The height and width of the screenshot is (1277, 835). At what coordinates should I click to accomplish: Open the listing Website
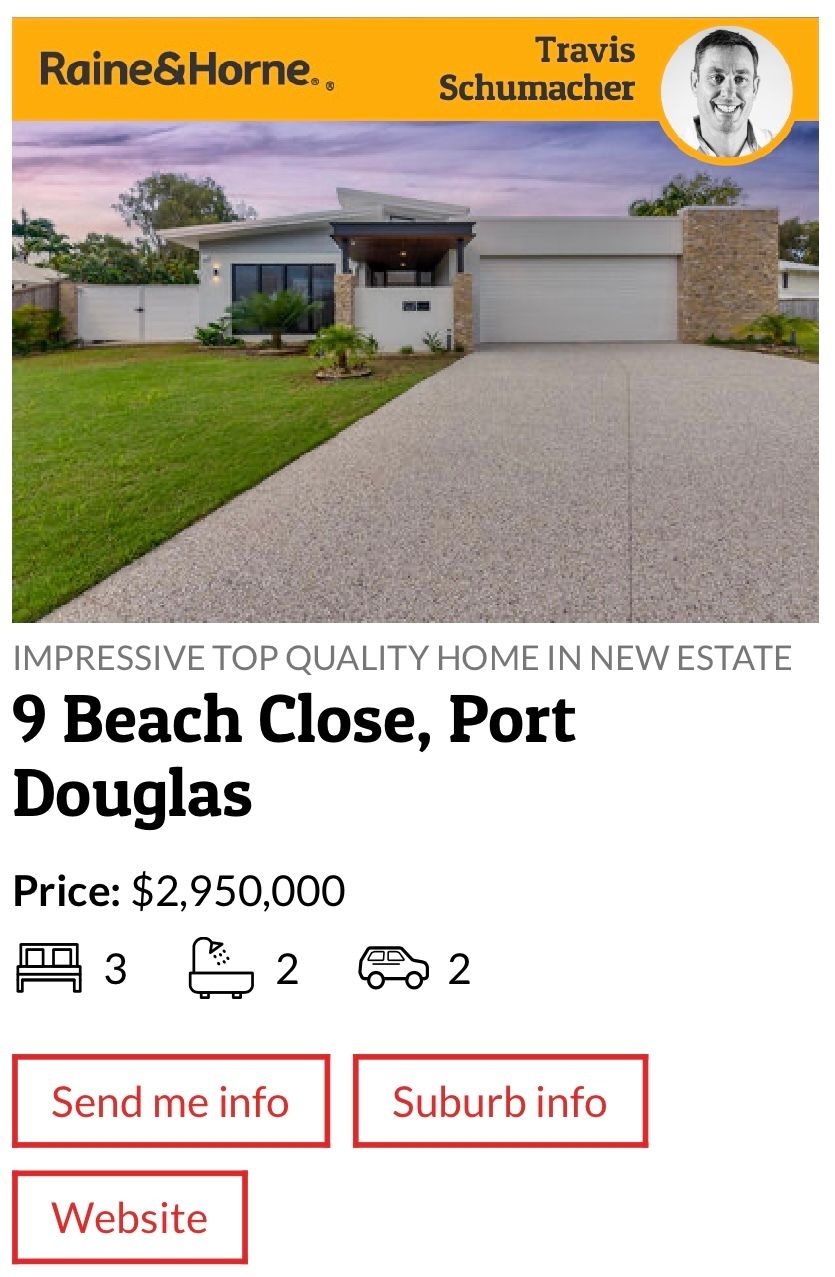coord(129,1217)
